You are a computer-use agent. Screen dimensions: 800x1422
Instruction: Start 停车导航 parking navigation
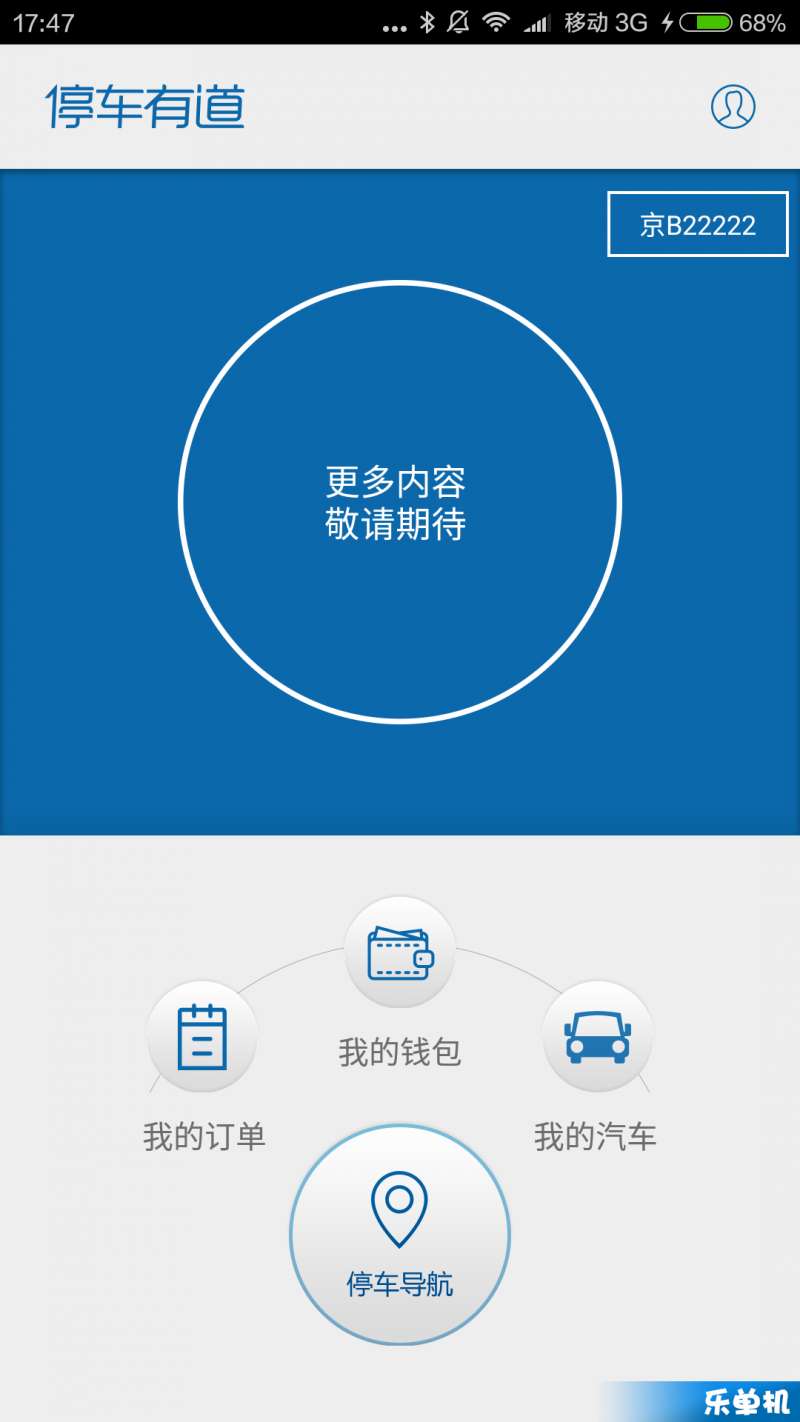(x=400, y=1235)
